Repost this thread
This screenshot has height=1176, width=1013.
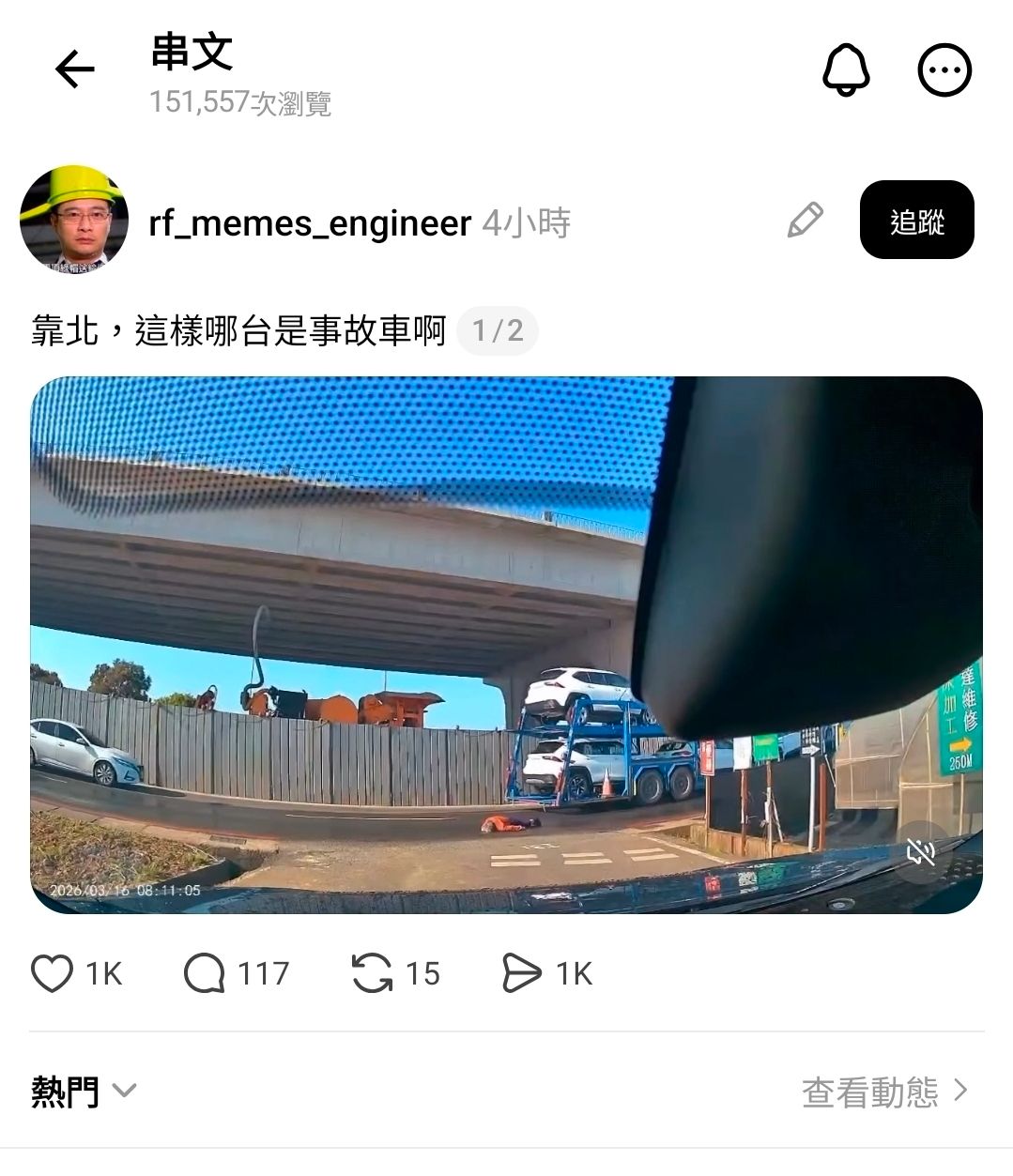coord(372,973)
